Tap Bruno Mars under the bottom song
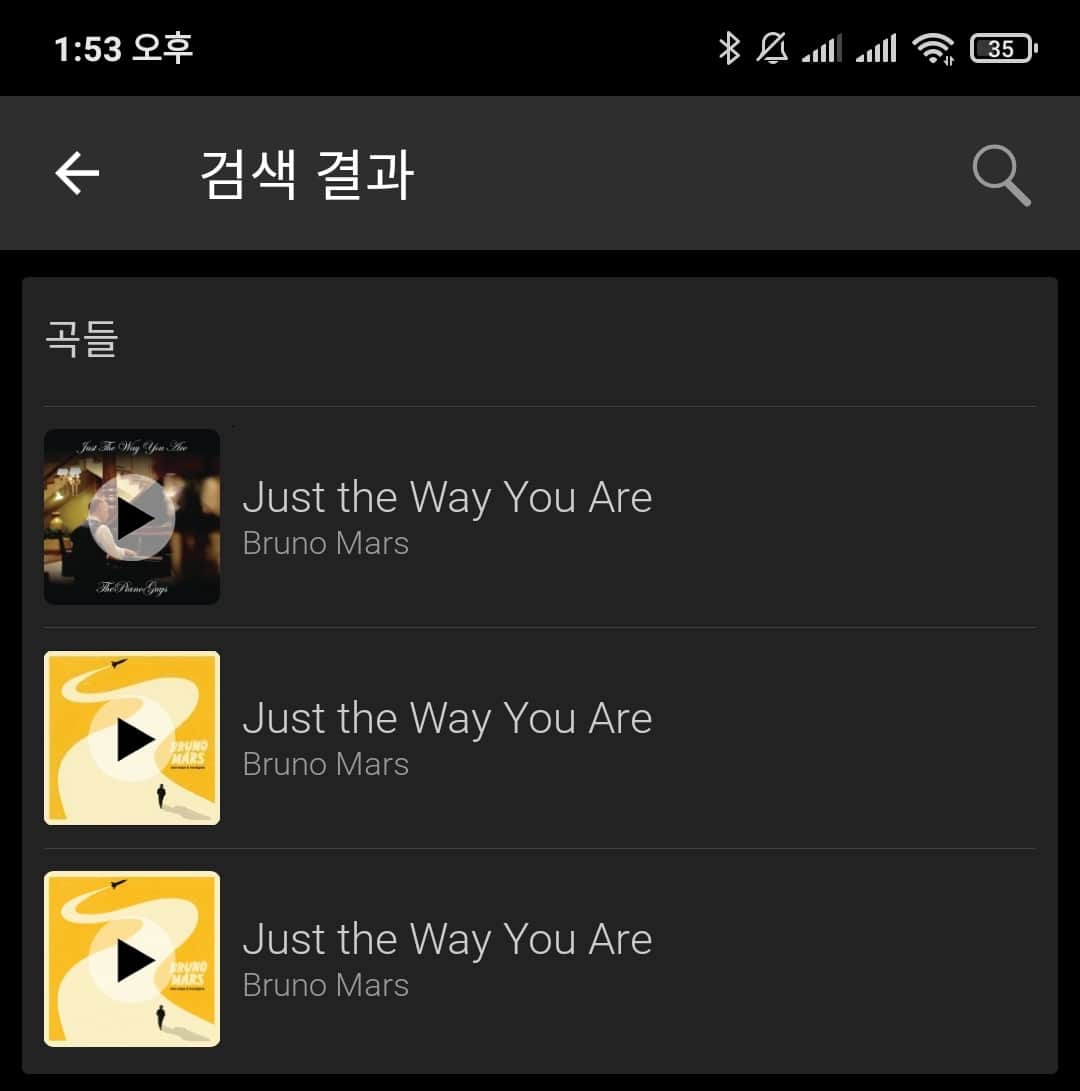 [x=325, y=984]
